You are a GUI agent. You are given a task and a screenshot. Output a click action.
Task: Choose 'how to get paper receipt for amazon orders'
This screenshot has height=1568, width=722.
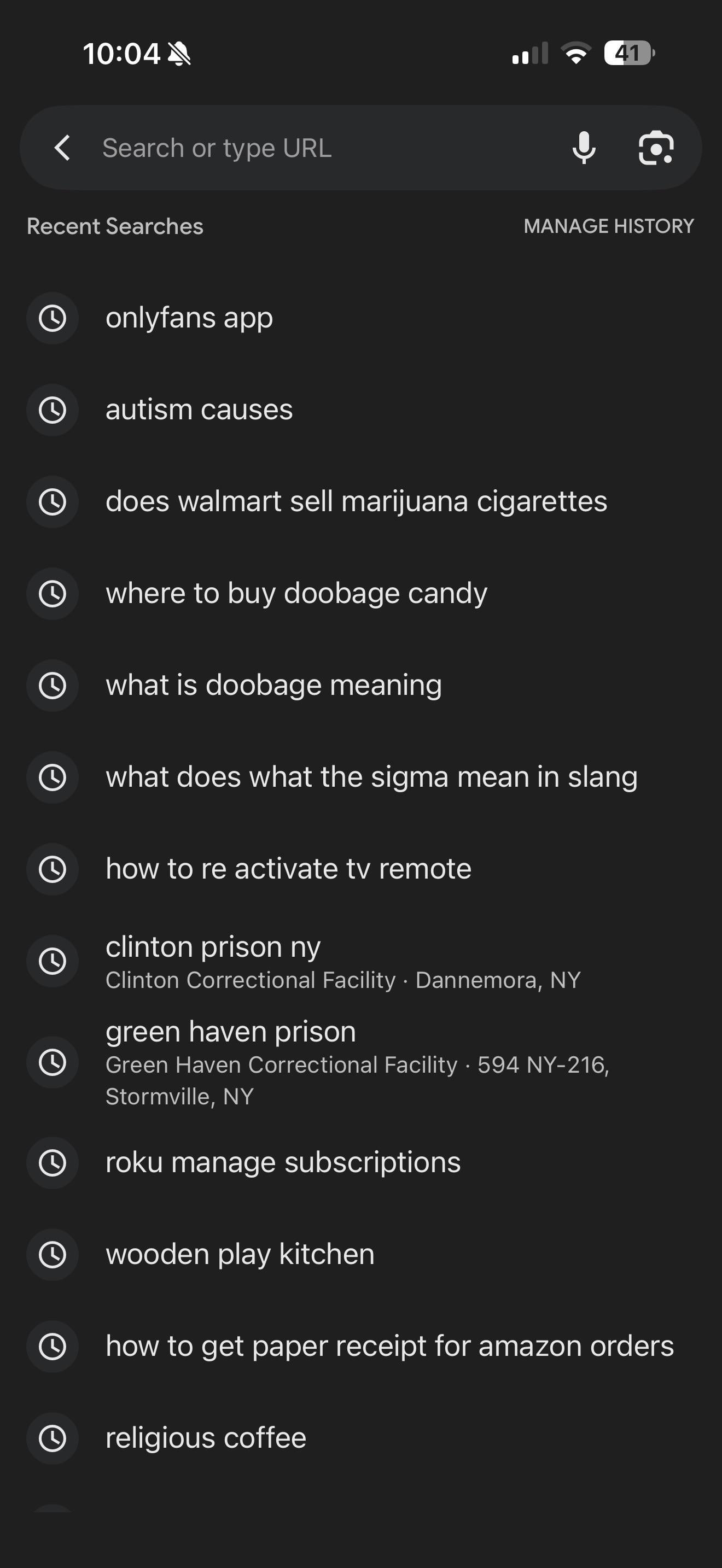361,1347
